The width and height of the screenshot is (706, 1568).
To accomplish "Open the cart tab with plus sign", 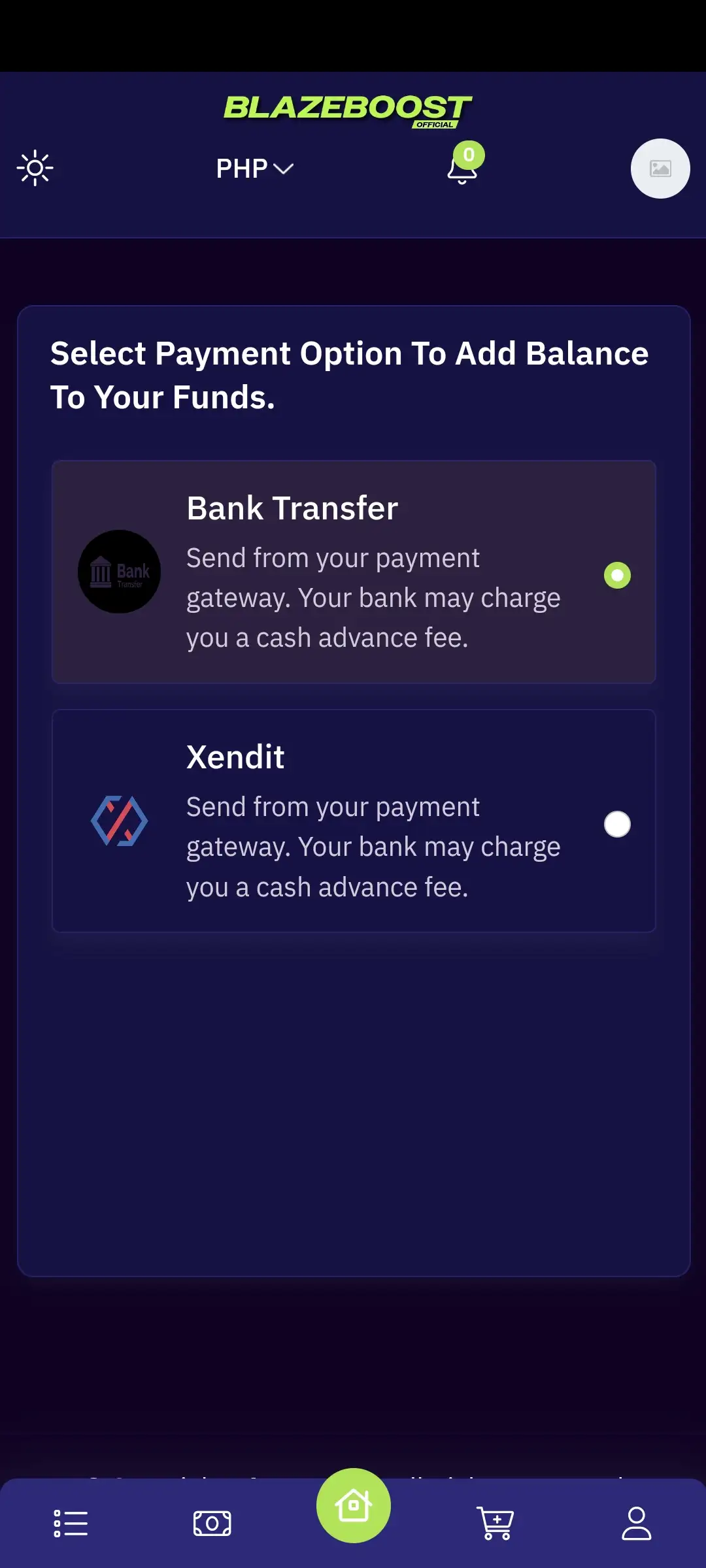I will click(x=496, y=1523).
